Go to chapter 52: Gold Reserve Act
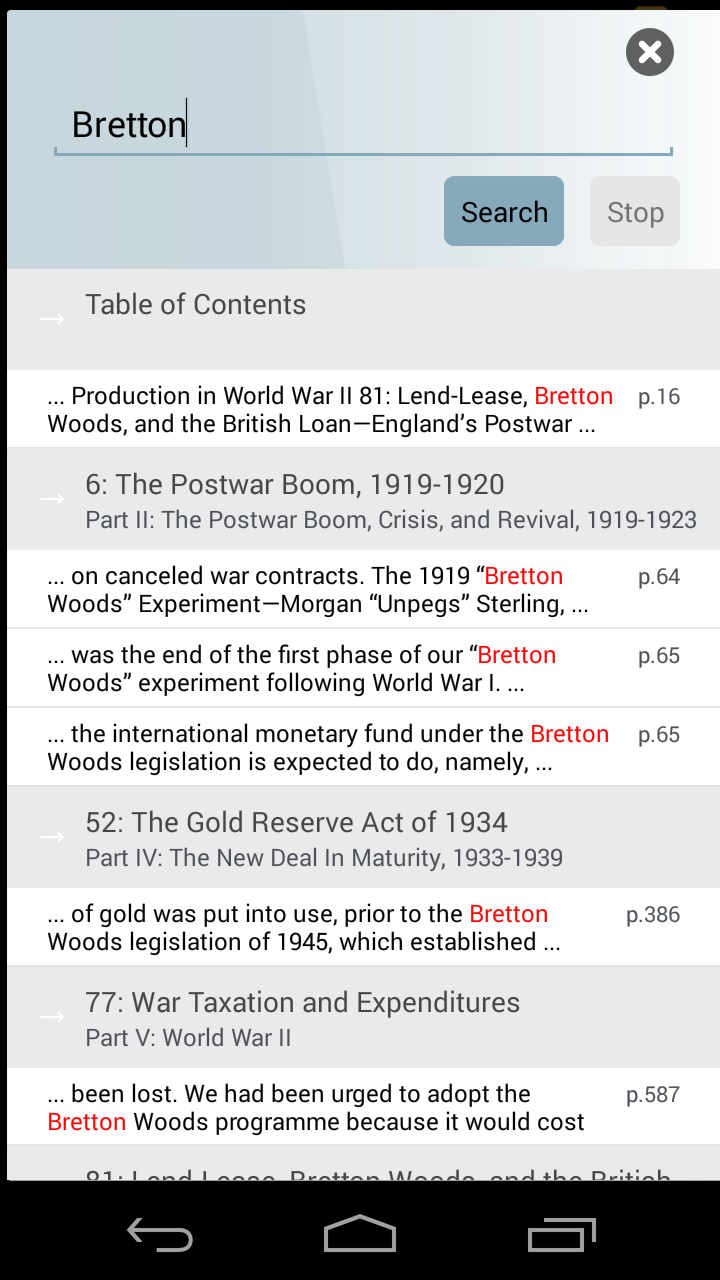The height and width of the screenshot is (1280, 720). click(363, 838)
